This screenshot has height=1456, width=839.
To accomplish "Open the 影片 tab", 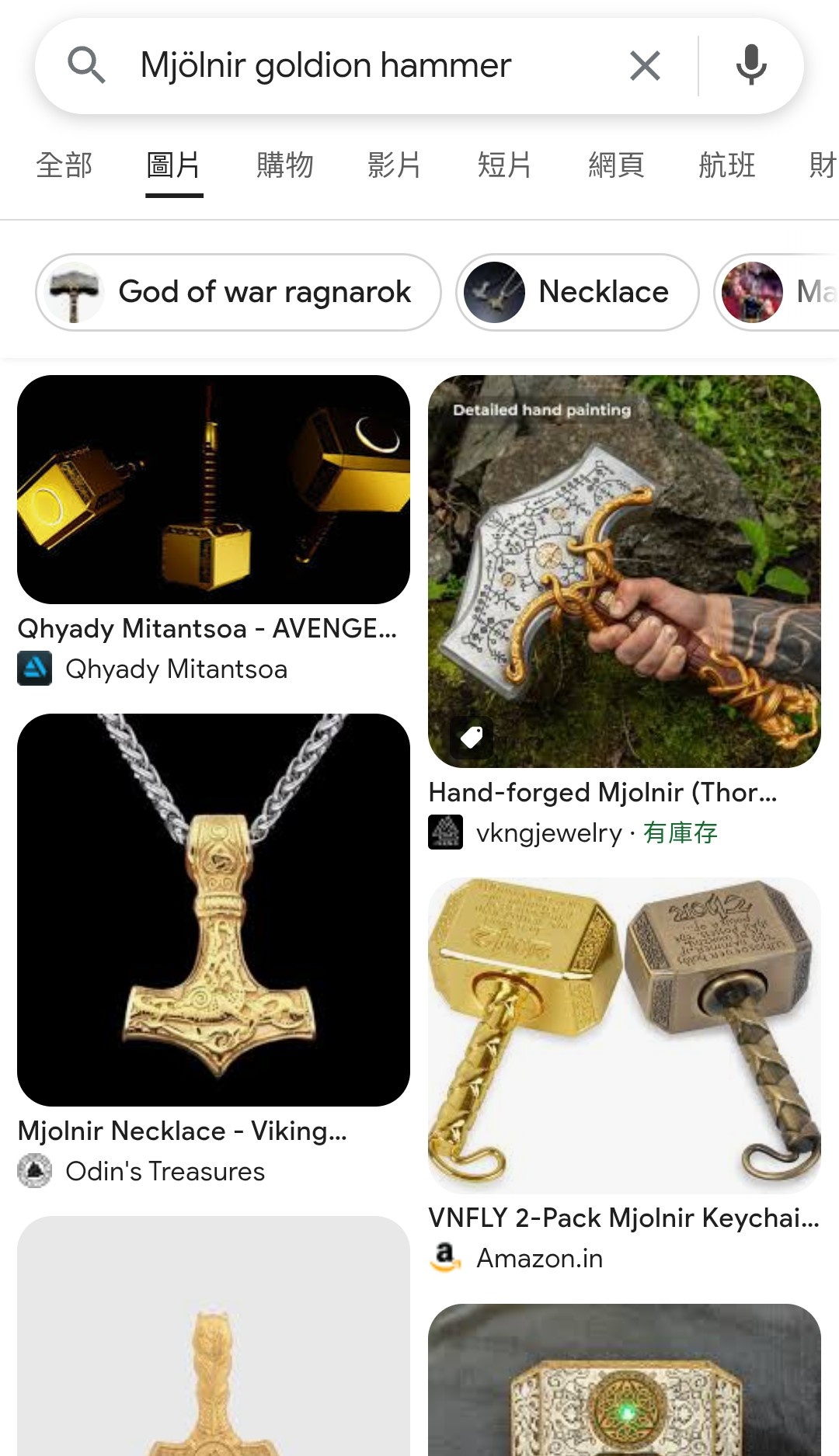I will point(395,165).
